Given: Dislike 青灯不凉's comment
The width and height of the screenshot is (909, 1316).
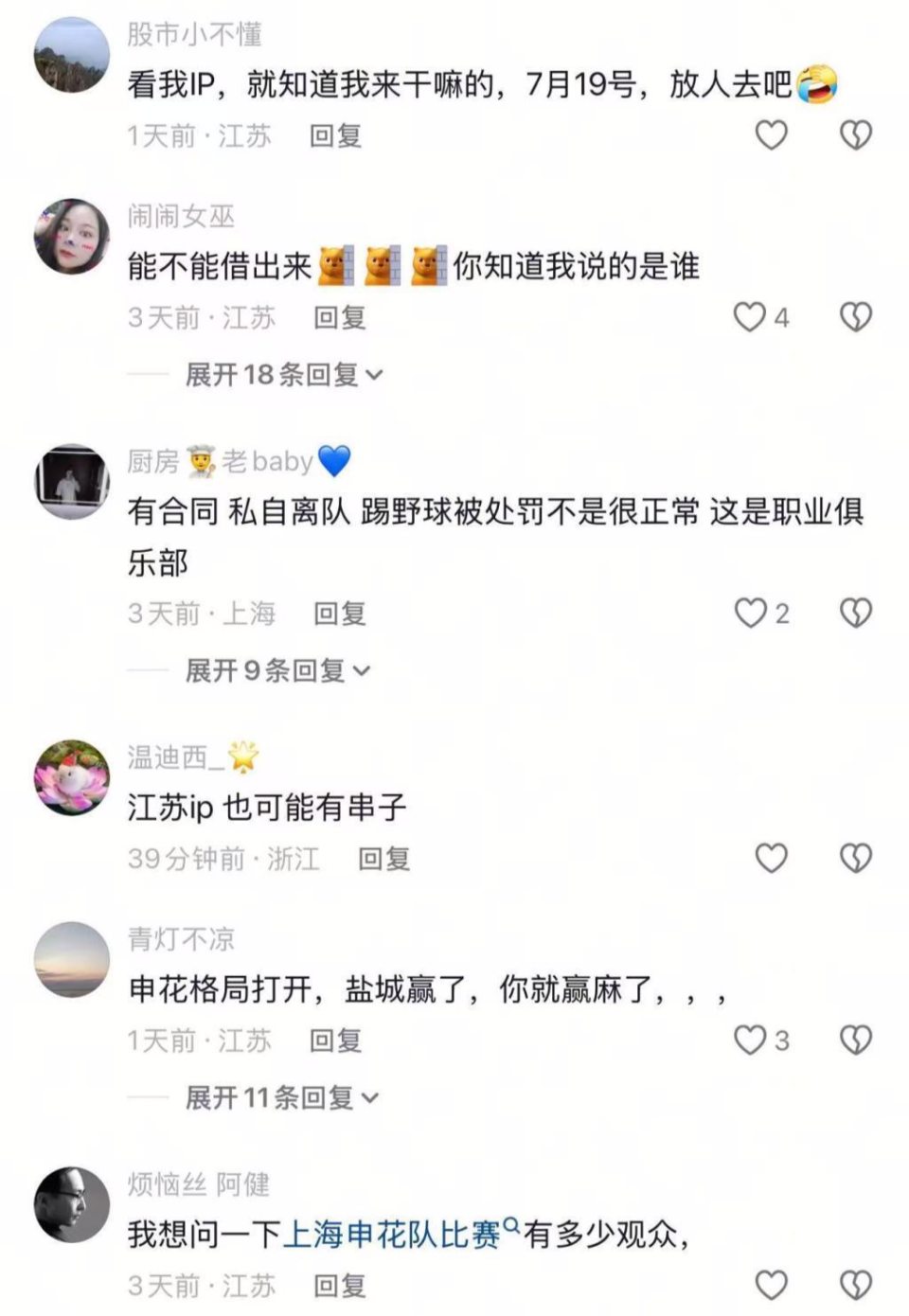Looking at the screenshot, I should [855, 1040].
